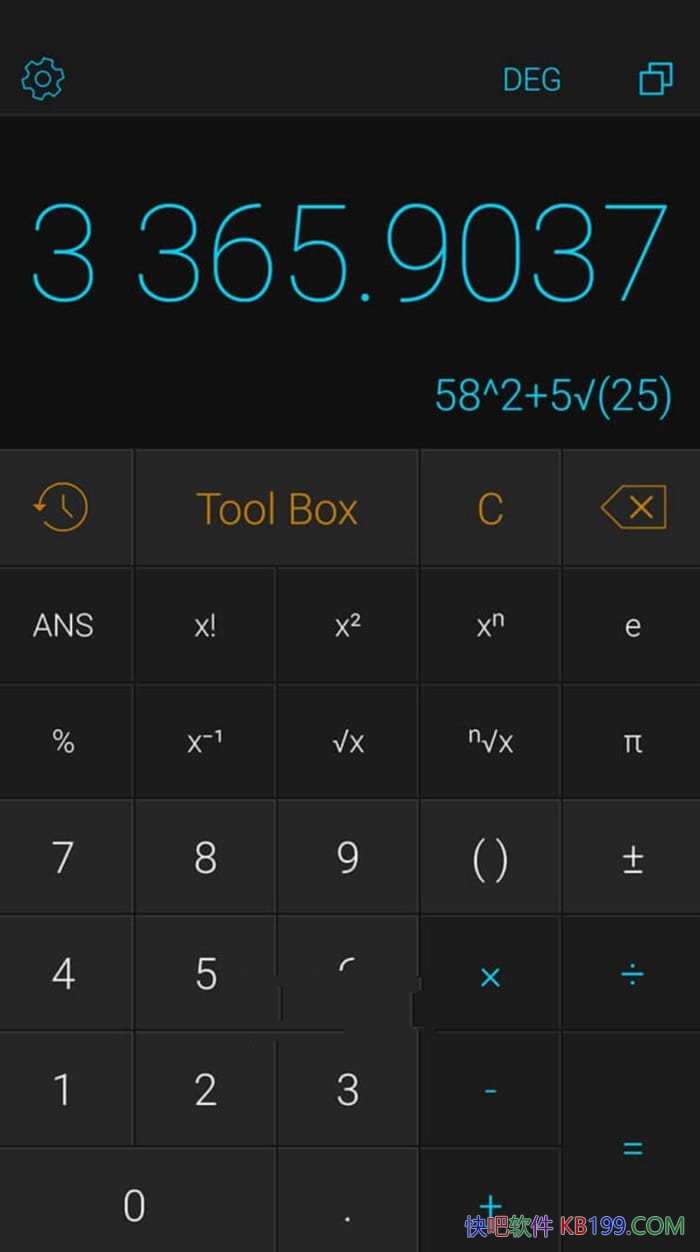Insert the previous answer with ANS
Image resolution: width=700 pixels, height=1252 pixels.
[63, 626]
